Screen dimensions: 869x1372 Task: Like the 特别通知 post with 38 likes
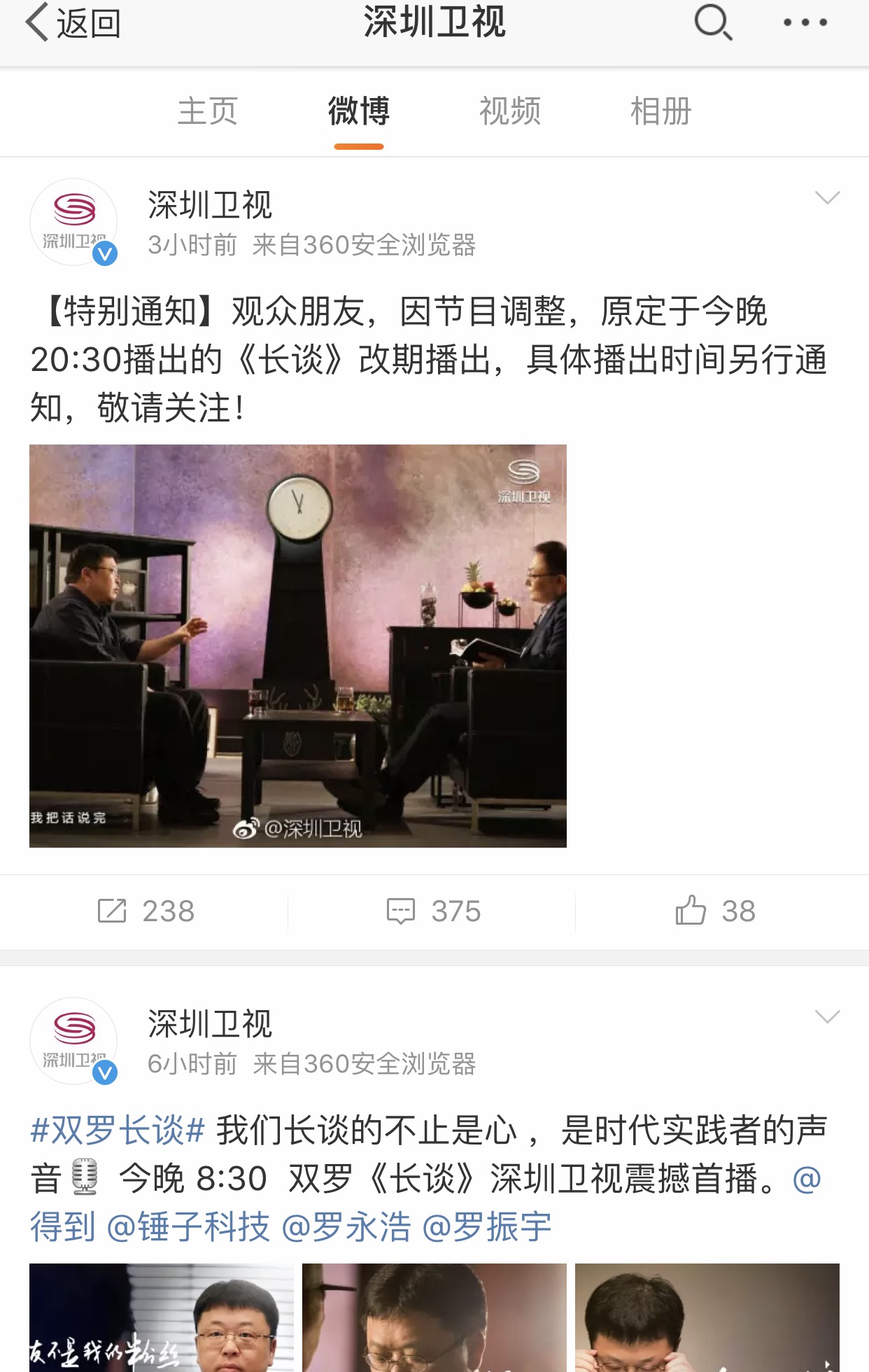(715, 911)
